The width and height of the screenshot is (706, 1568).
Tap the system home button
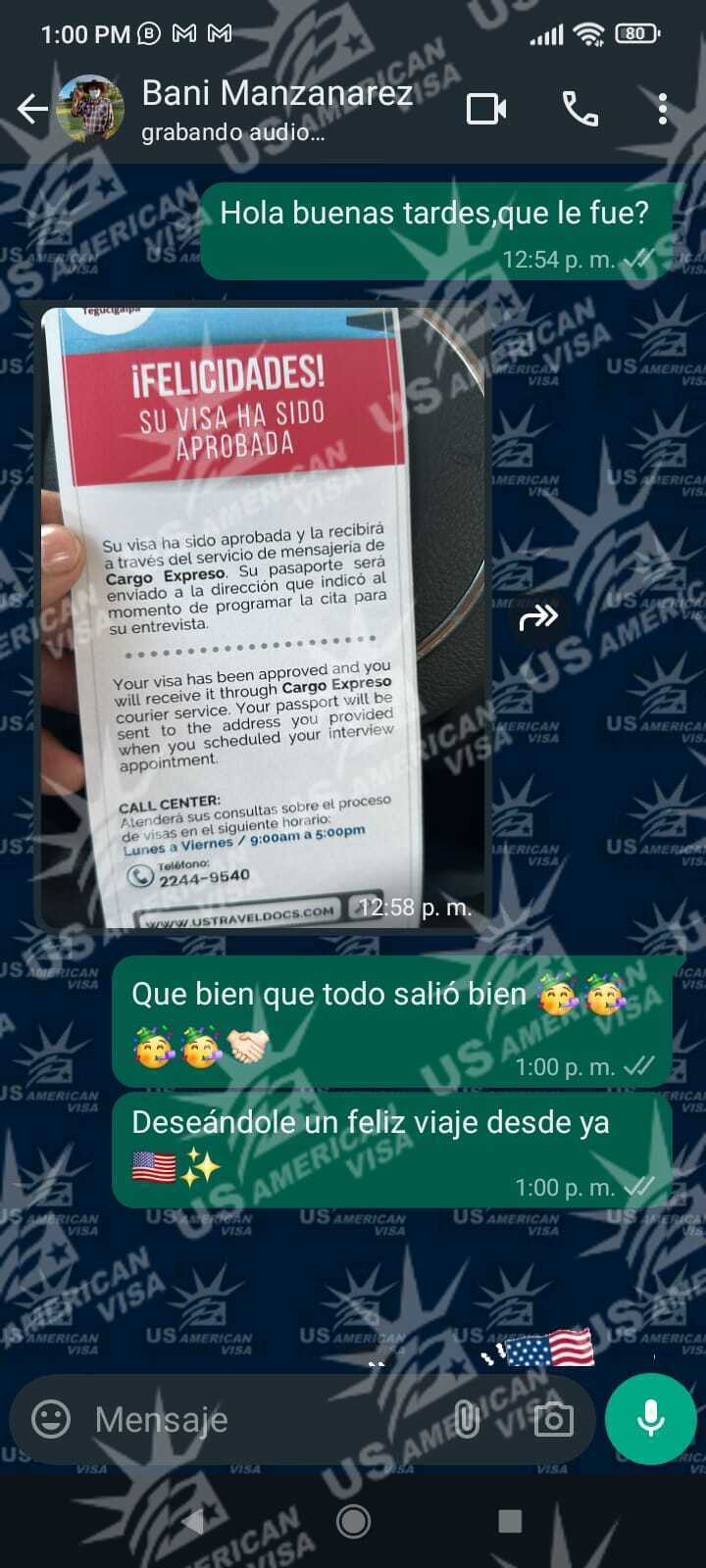tap(353, 1521)
